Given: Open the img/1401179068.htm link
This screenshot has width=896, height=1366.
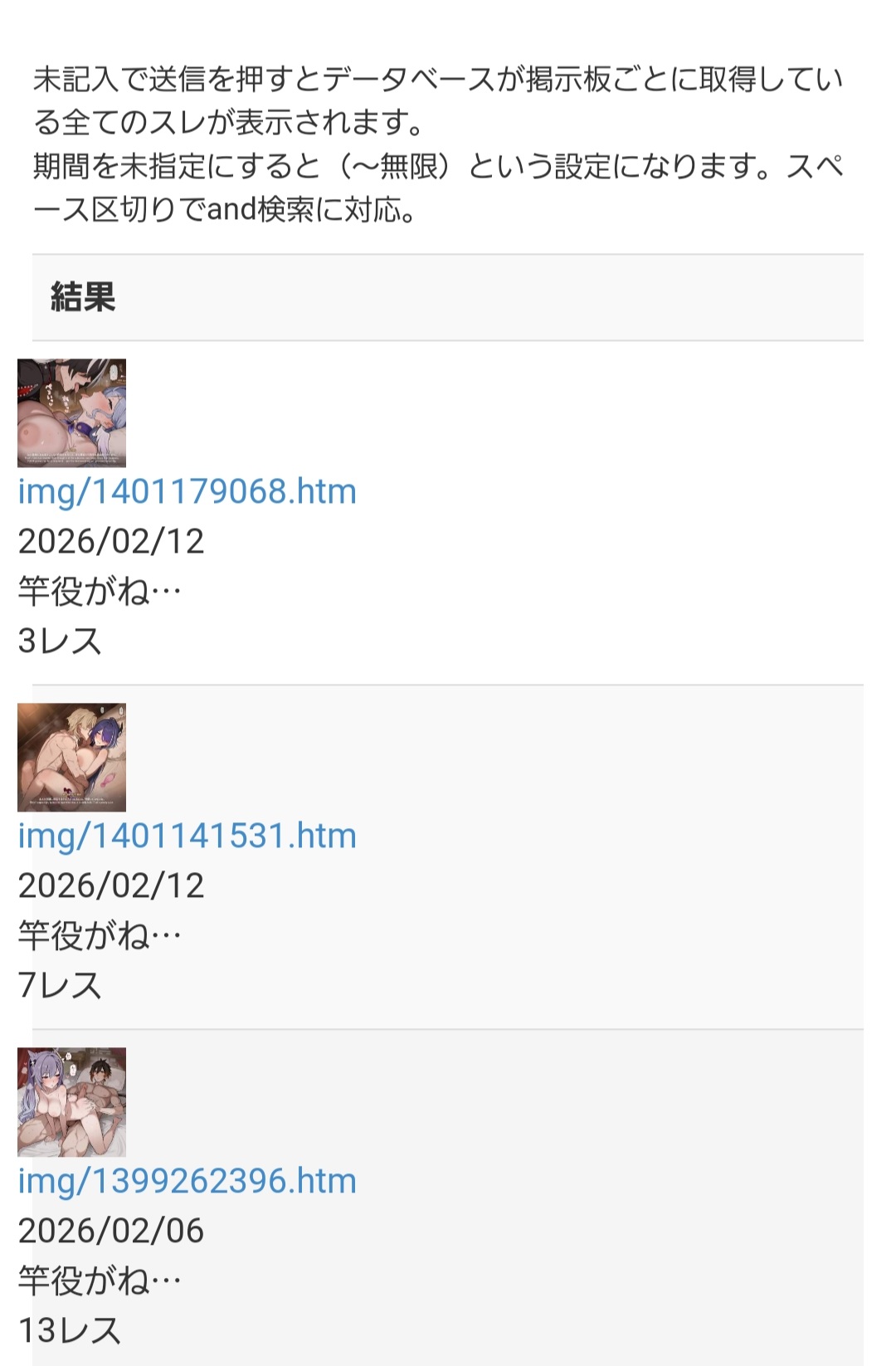Looking at the screenshot, I should tap(187, 492).
